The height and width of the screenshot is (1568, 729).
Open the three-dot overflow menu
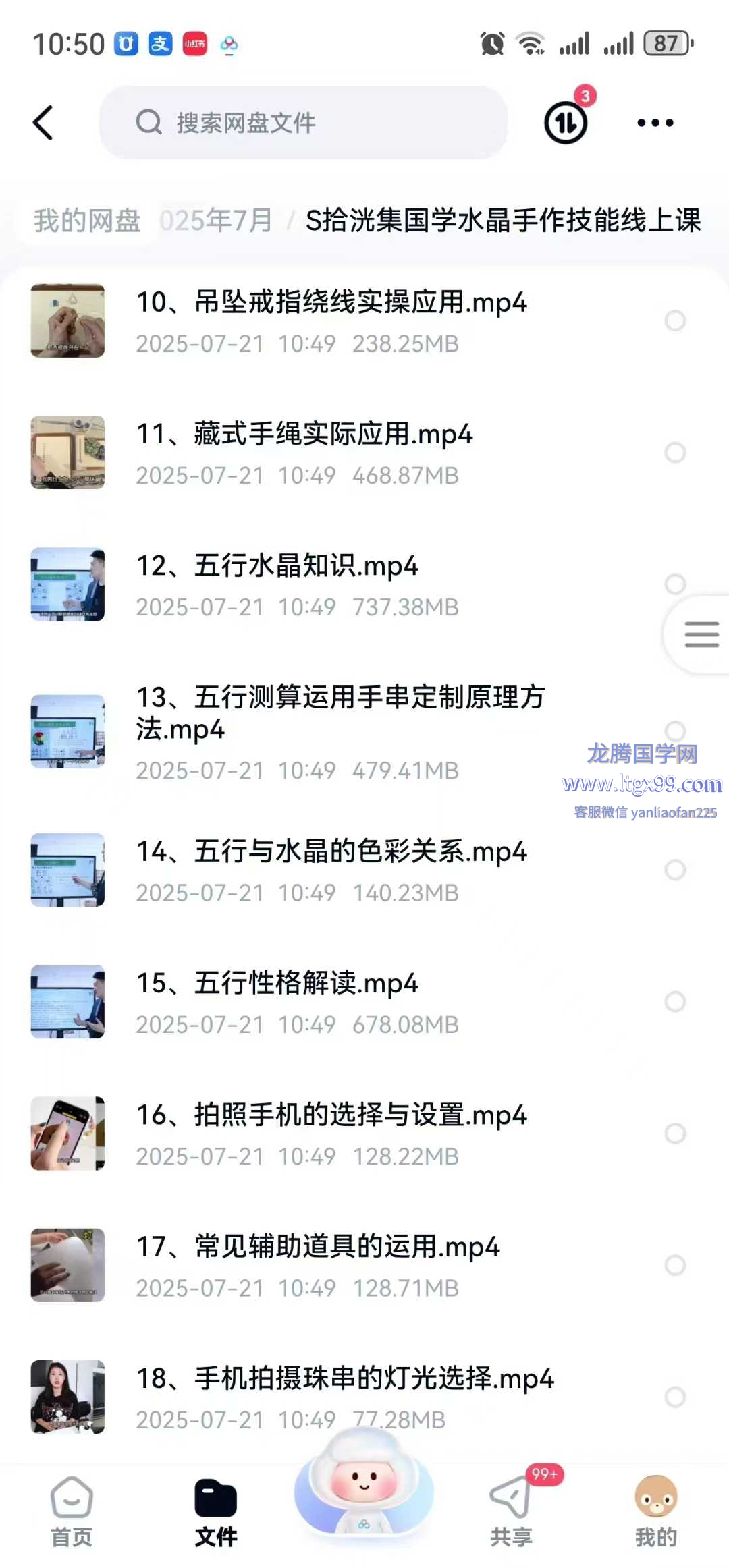[655, 123]
